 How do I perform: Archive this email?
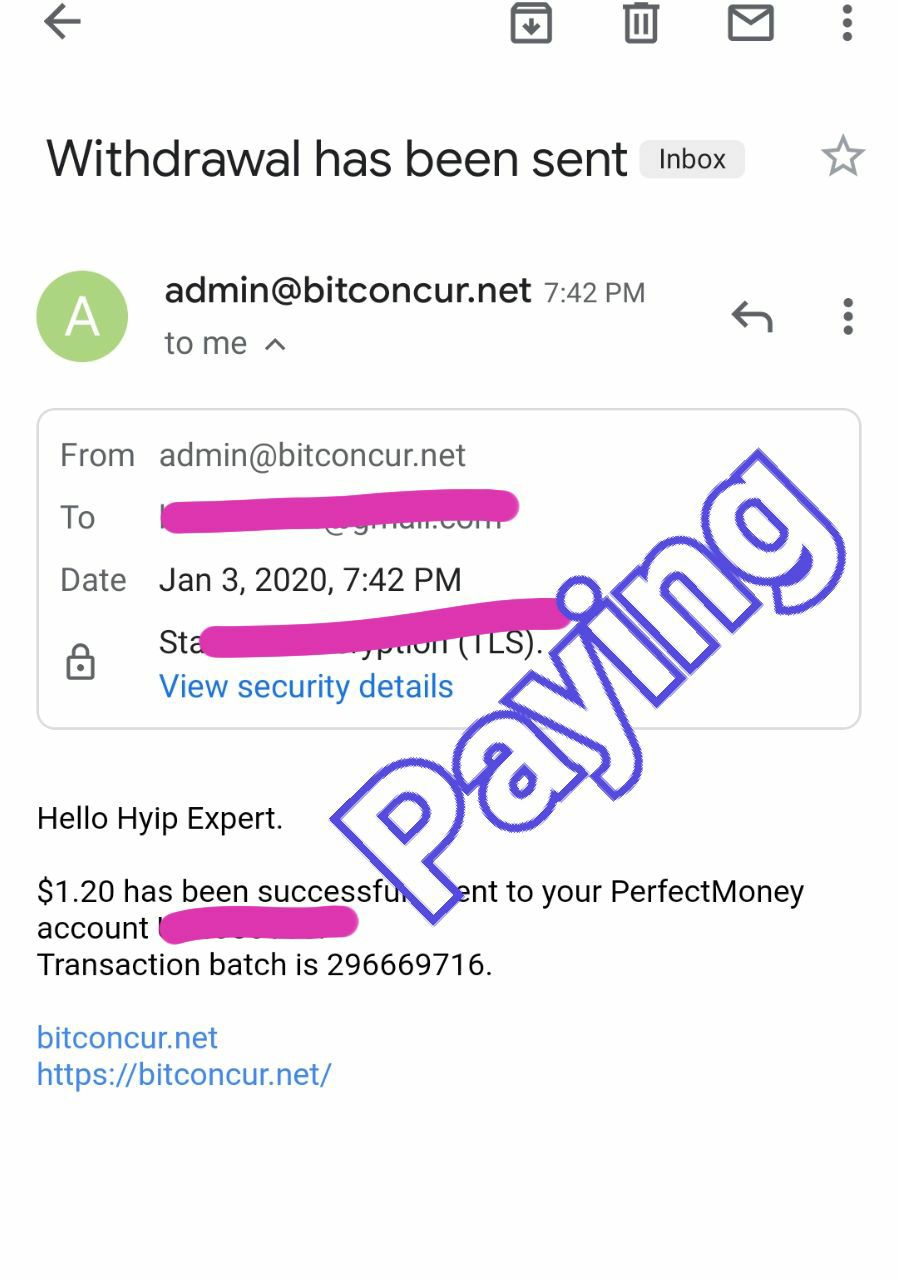[531, 22]
